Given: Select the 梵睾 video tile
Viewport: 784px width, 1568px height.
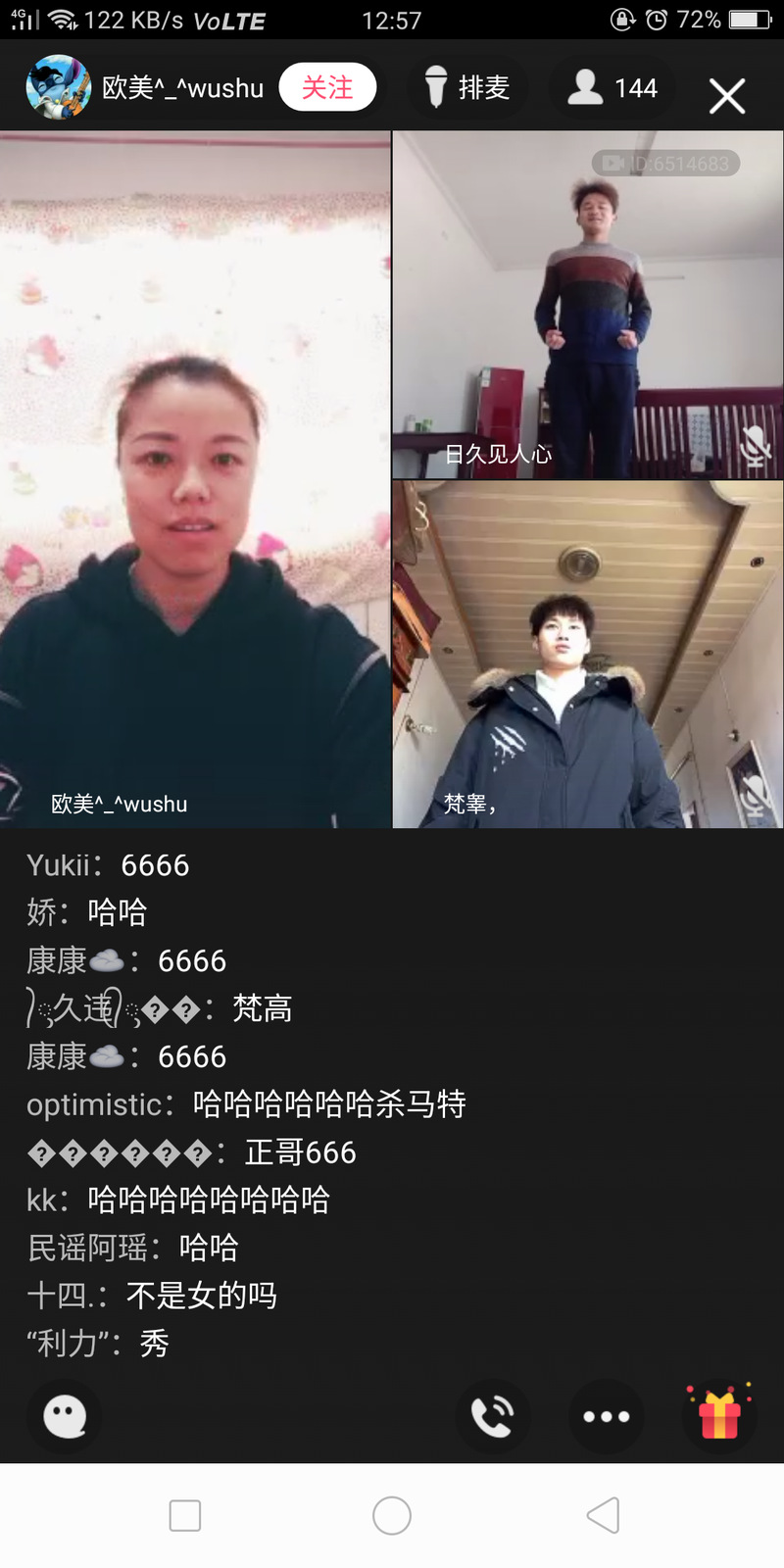Looking at the screenshot, I should [x=588, y=654].
